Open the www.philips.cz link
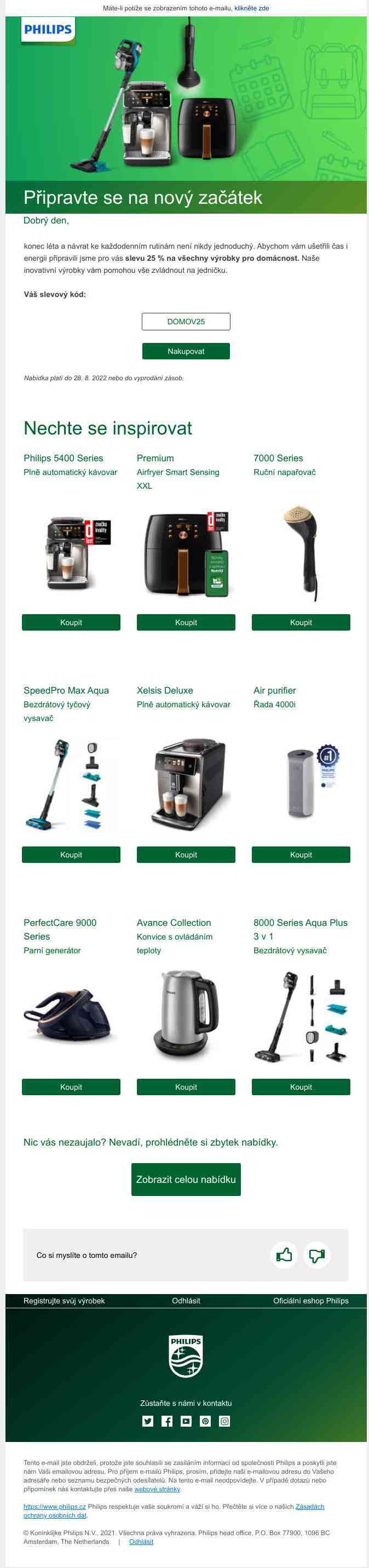The image size is (369, 1568). tap(54, 1506)
